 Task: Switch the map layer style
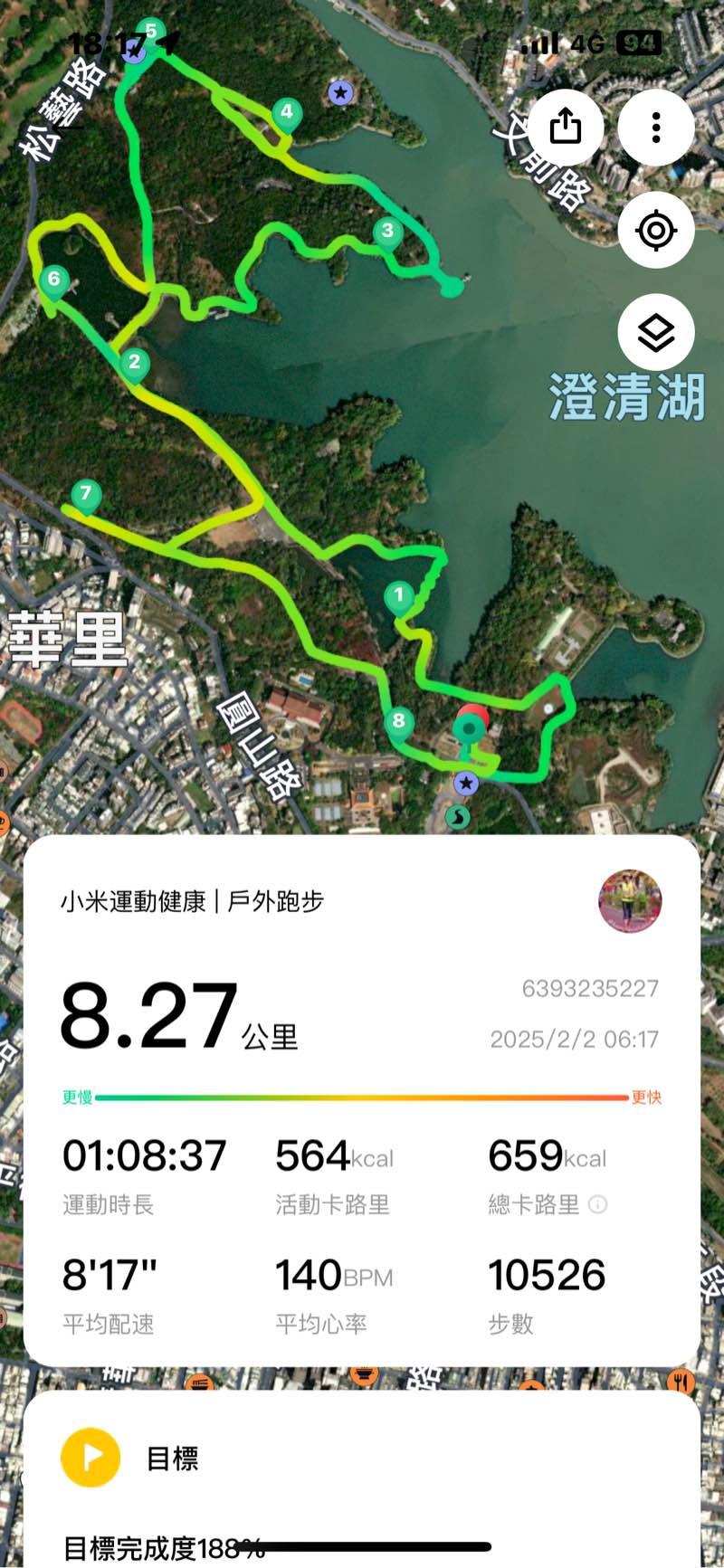pyautogui.click(x=656, y=334)
